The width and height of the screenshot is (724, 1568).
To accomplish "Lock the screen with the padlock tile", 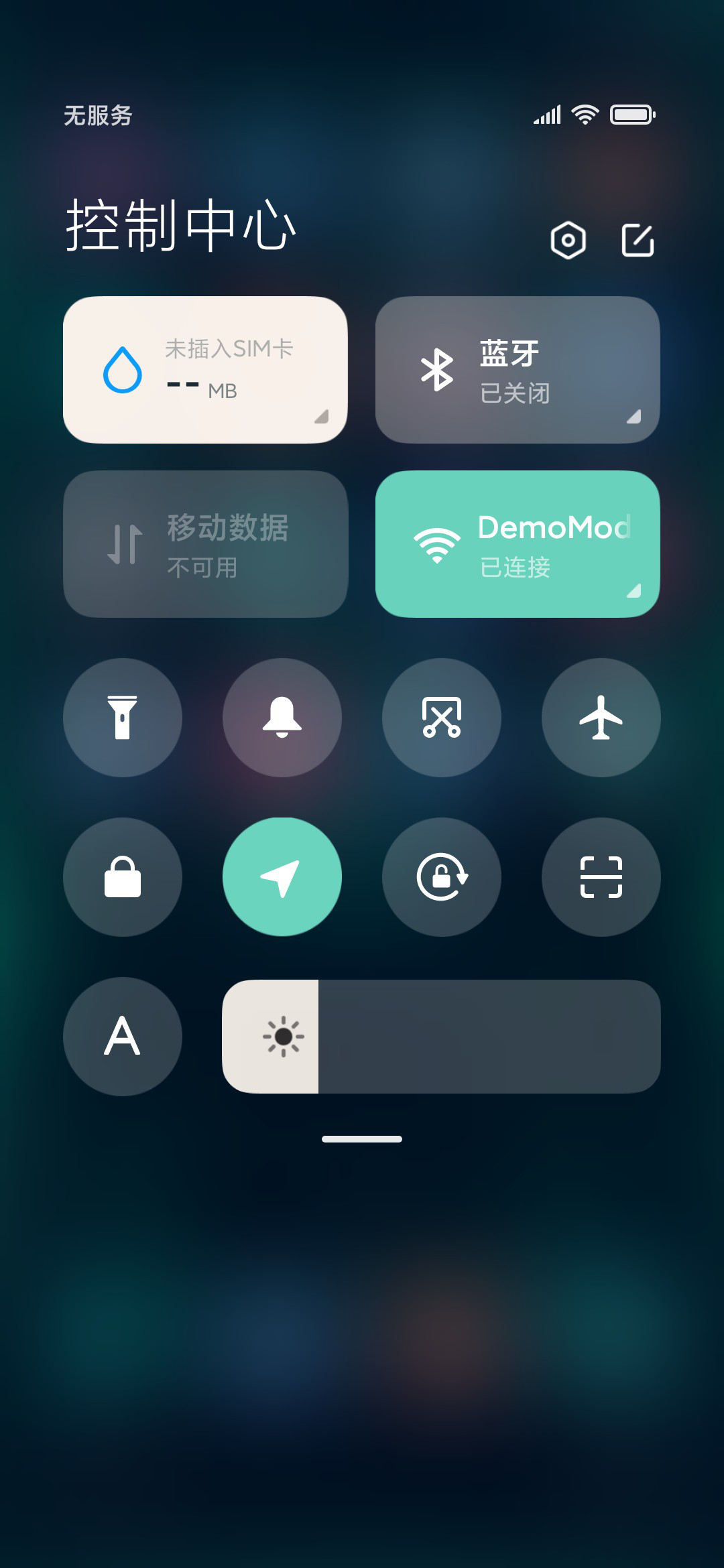I will coord(123,877).
